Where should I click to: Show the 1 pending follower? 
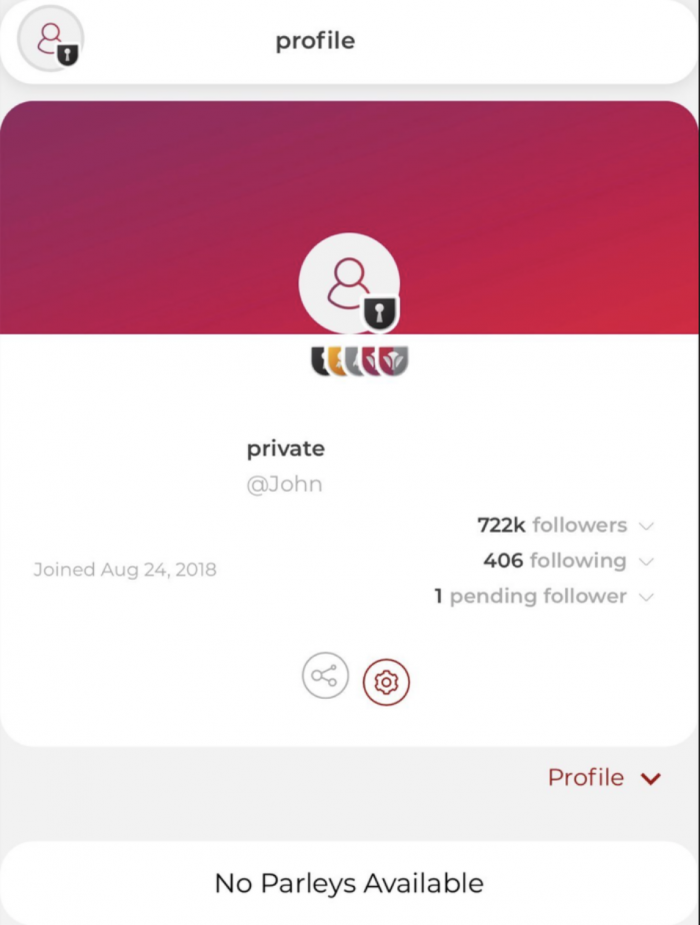pyautogui.click(x=543, y=597)
